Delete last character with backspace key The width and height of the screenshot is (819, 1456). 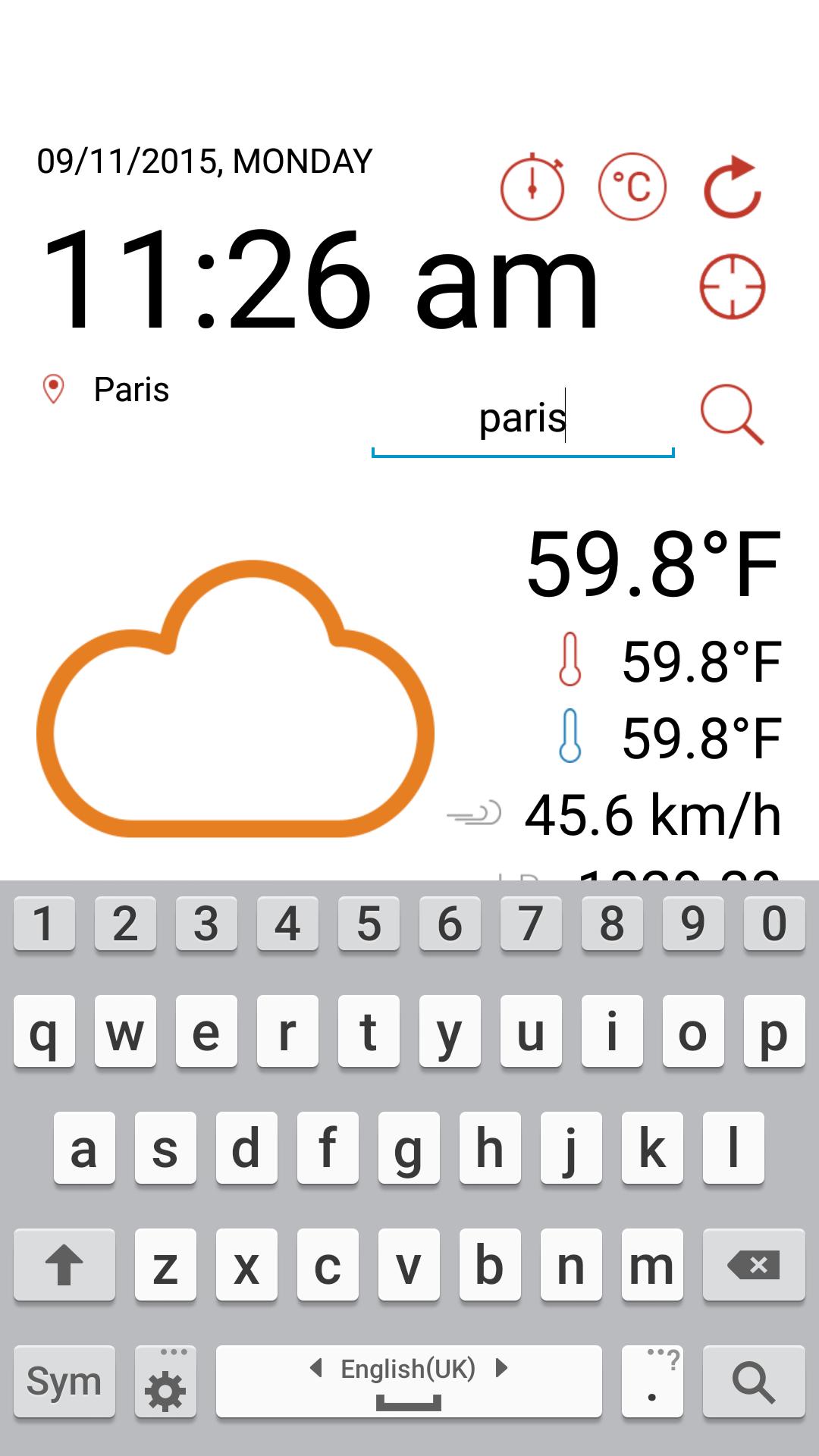(753, 1265)
